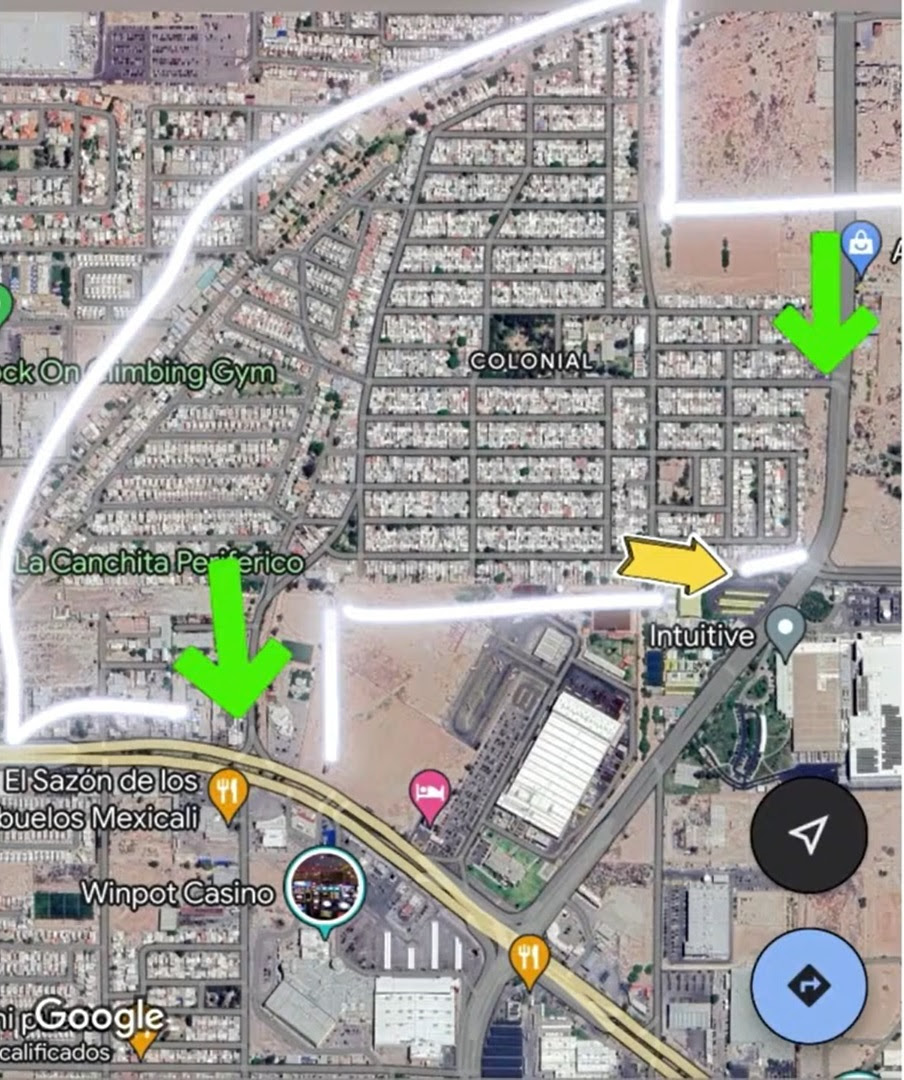Open the restaurant pin beside the blue button
This screenshot has height=1080, width=904.
point(529,958)
